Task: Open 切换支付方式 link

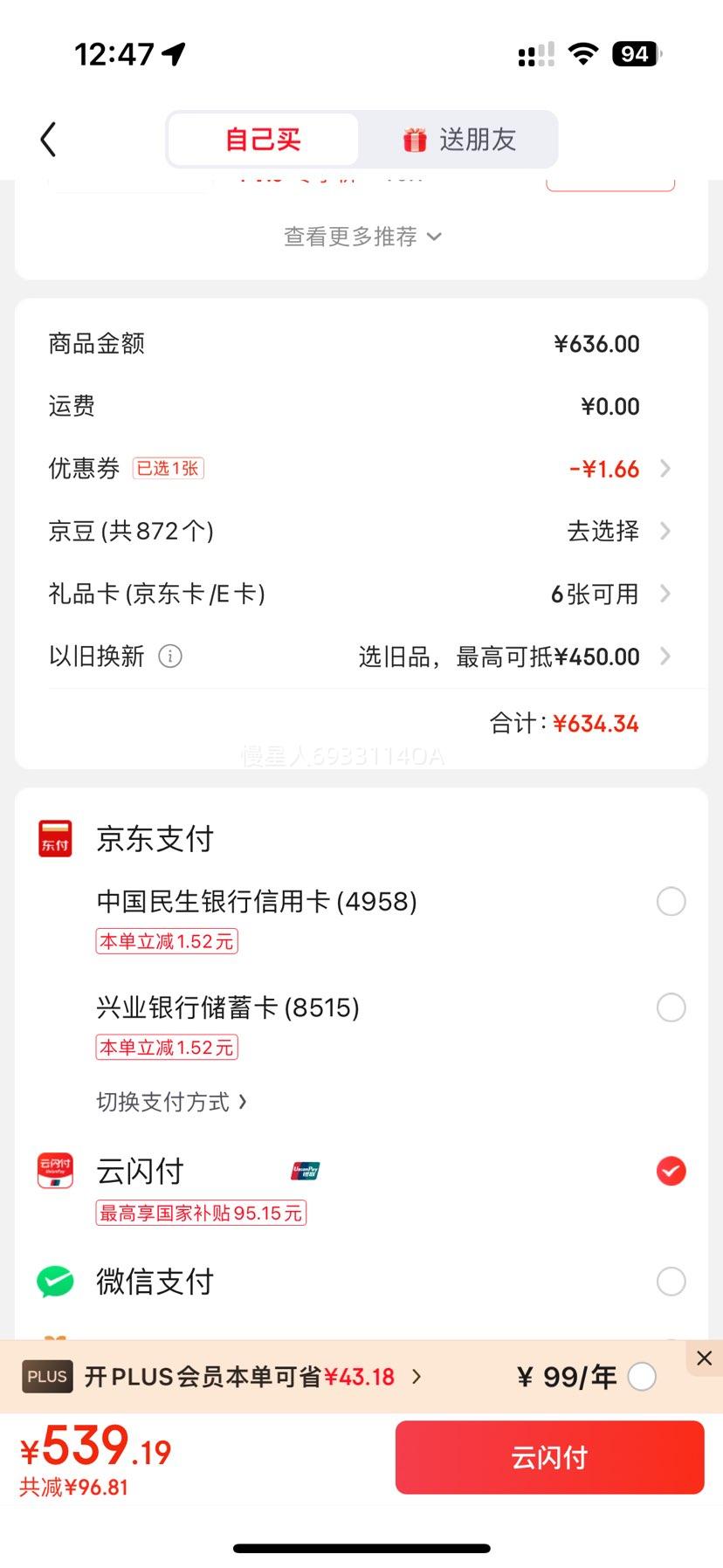Action: (172, 1102)
